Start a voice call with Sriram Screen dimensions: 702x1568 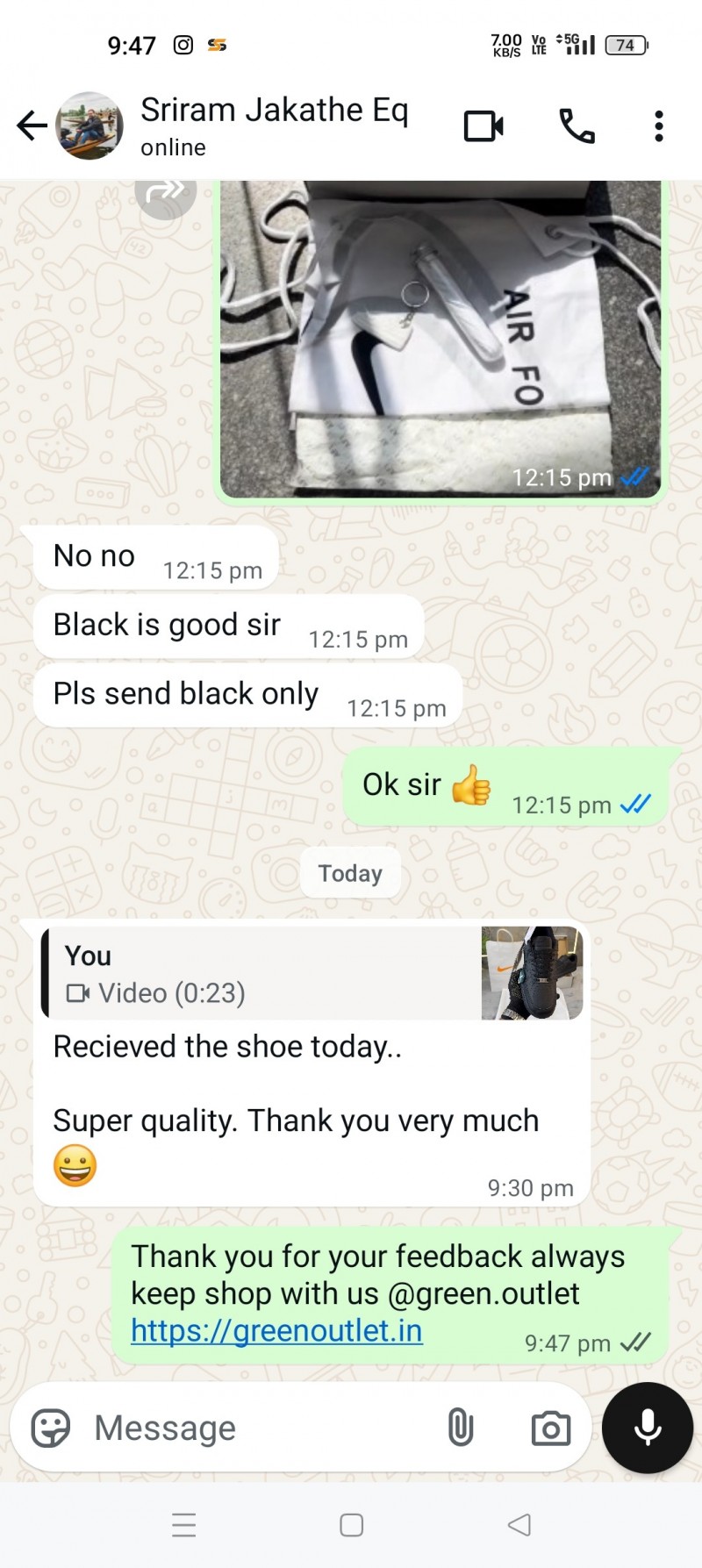[x=577, y=126]
